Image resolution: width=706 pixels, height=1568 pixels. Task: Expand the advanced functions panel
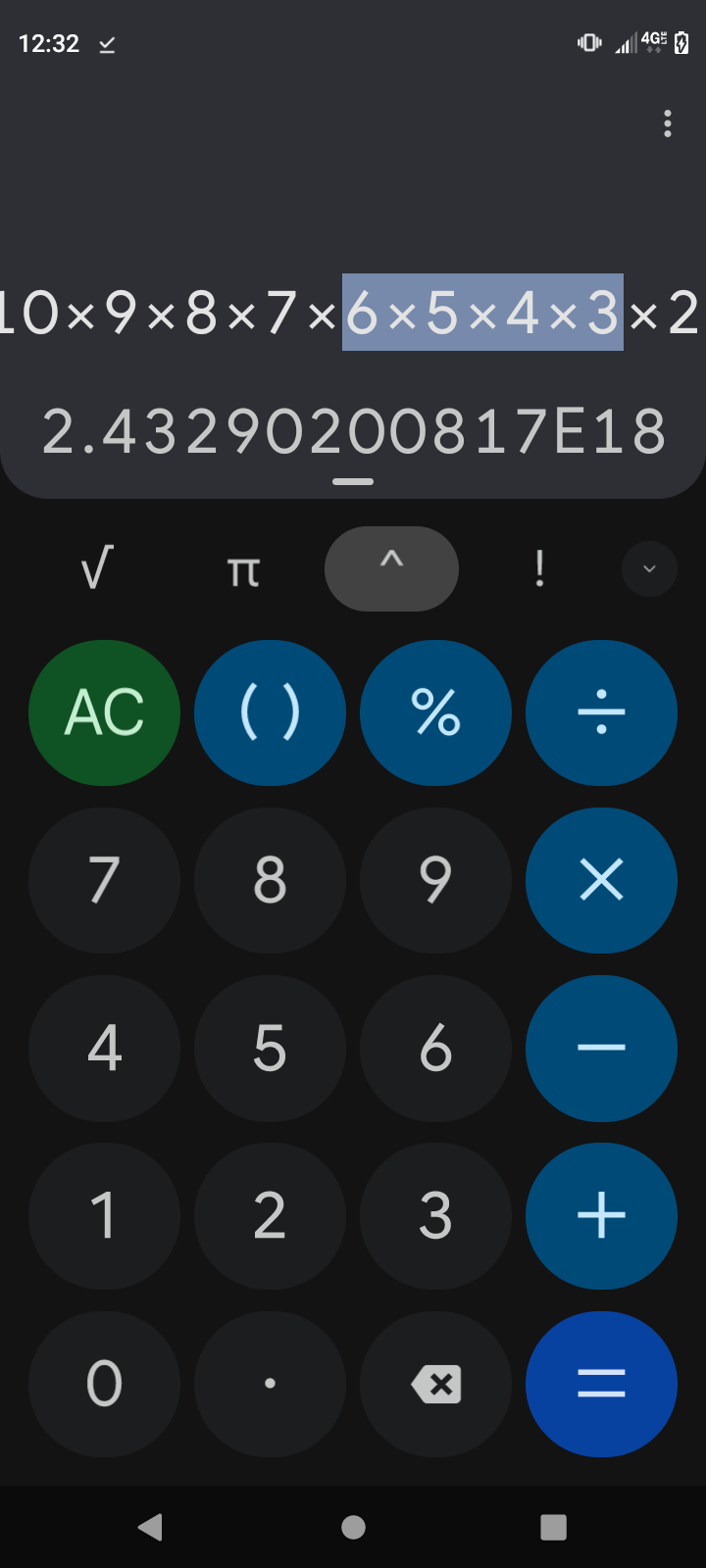(x=649, y=568)
